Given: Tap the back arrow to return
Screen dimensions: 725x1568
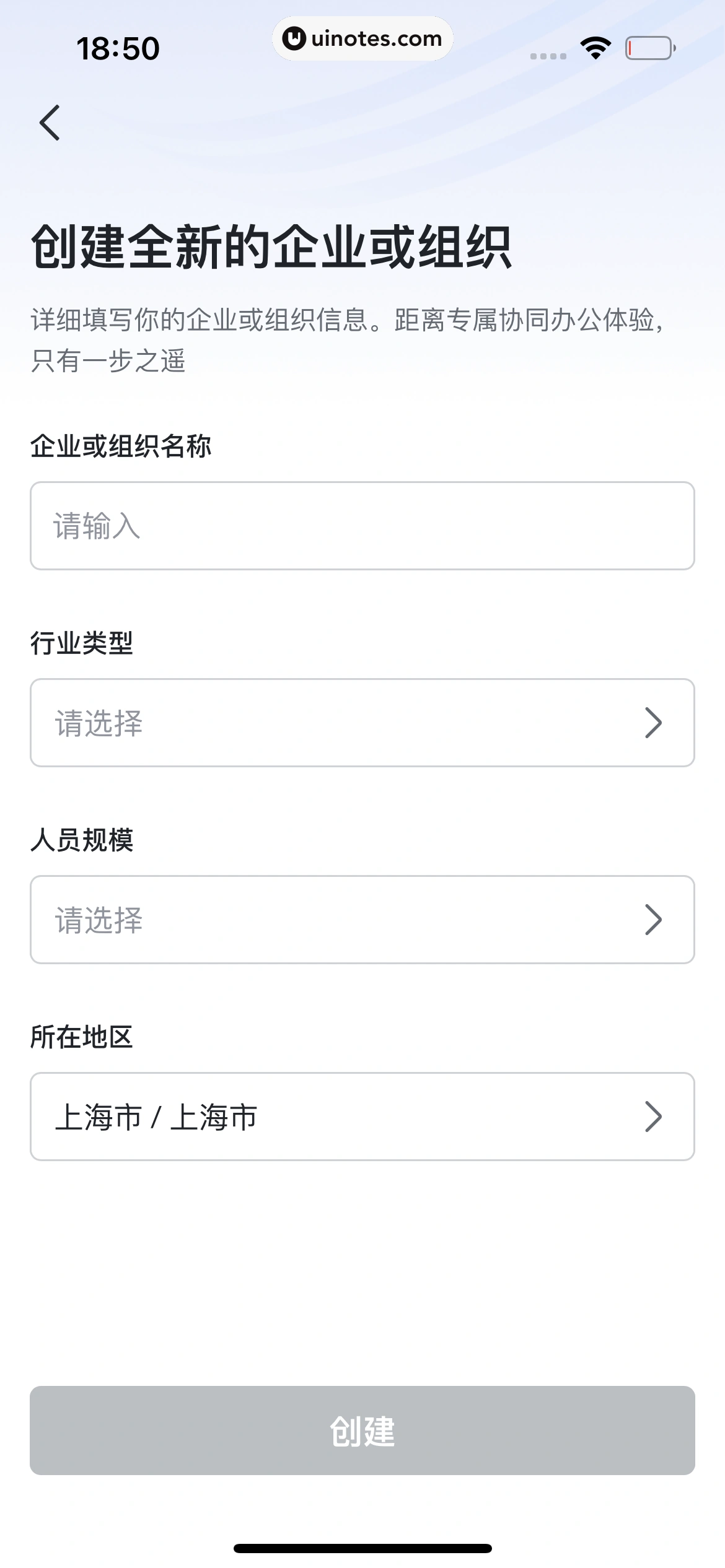Looking at the screenshot, I should click(x=50, y=121).
